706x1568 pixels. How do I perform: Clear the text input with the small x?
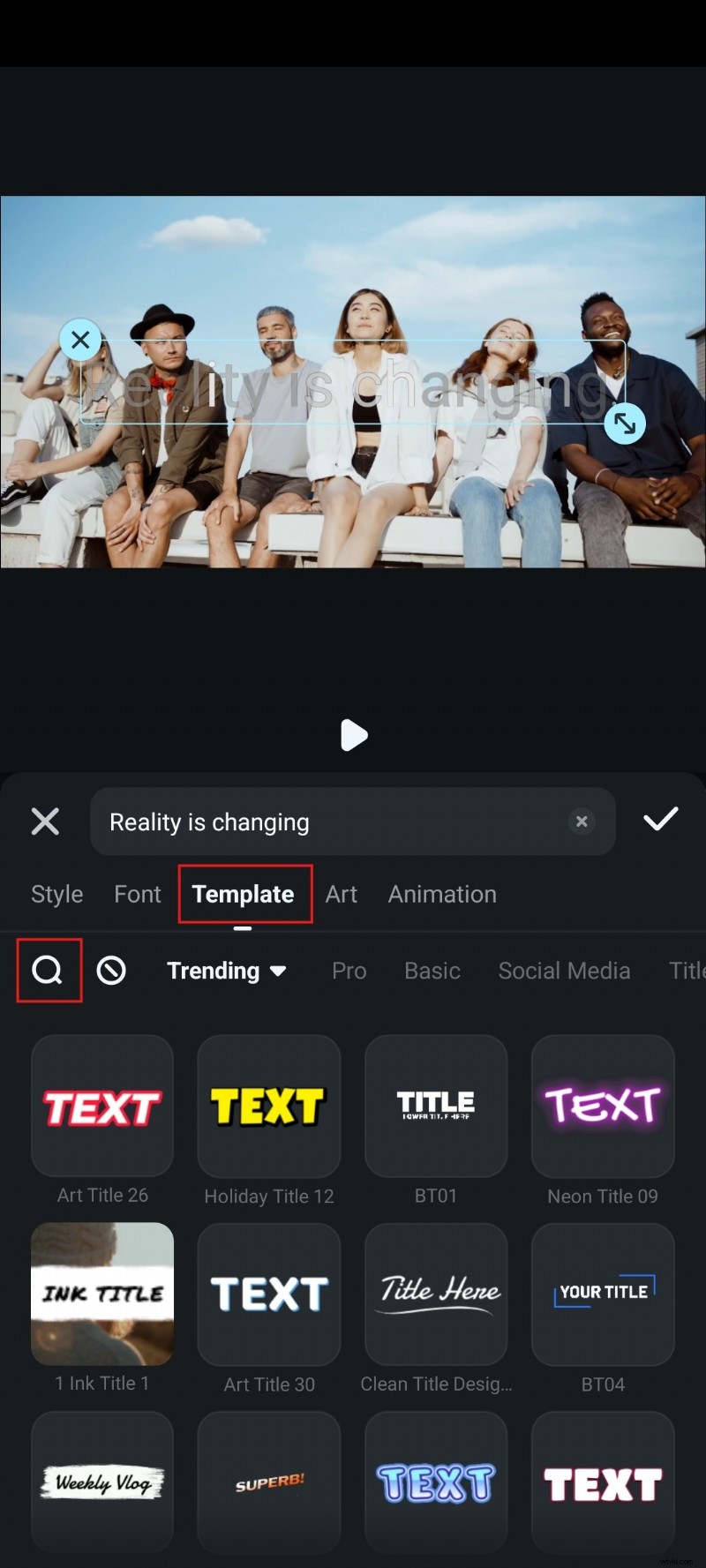click(582, 822)
